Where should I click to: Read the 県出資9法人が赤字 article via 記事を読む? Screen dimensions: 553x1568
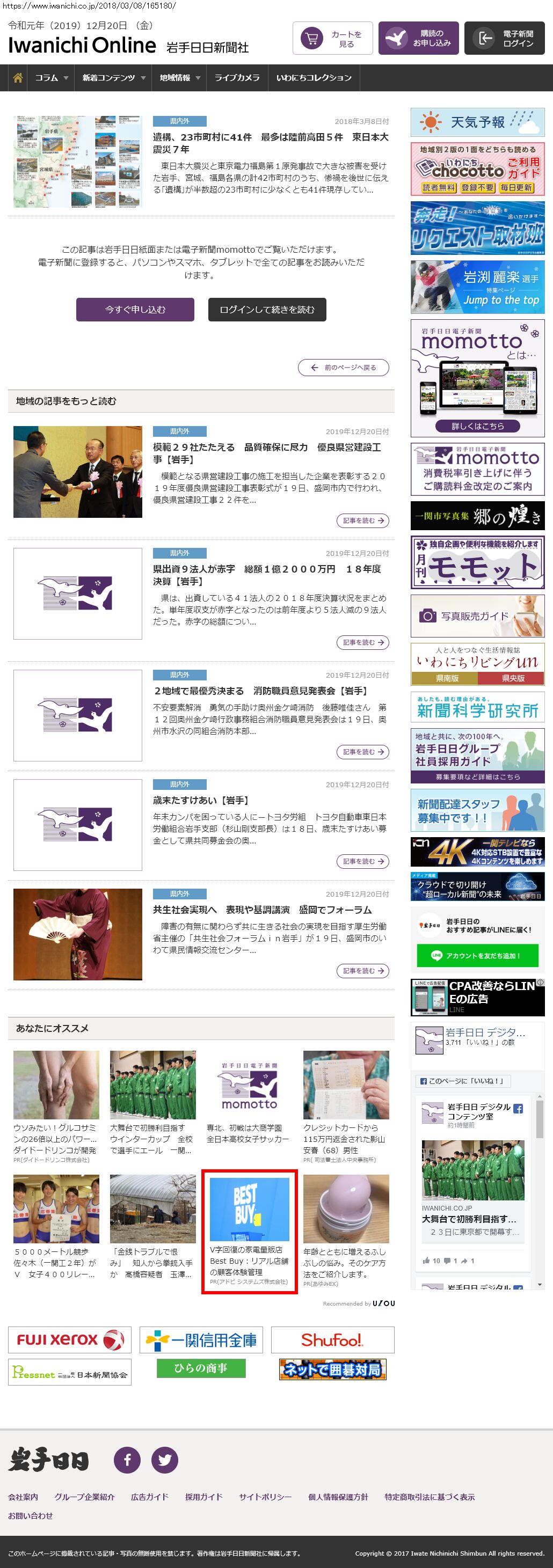click(x=362, y=642)
